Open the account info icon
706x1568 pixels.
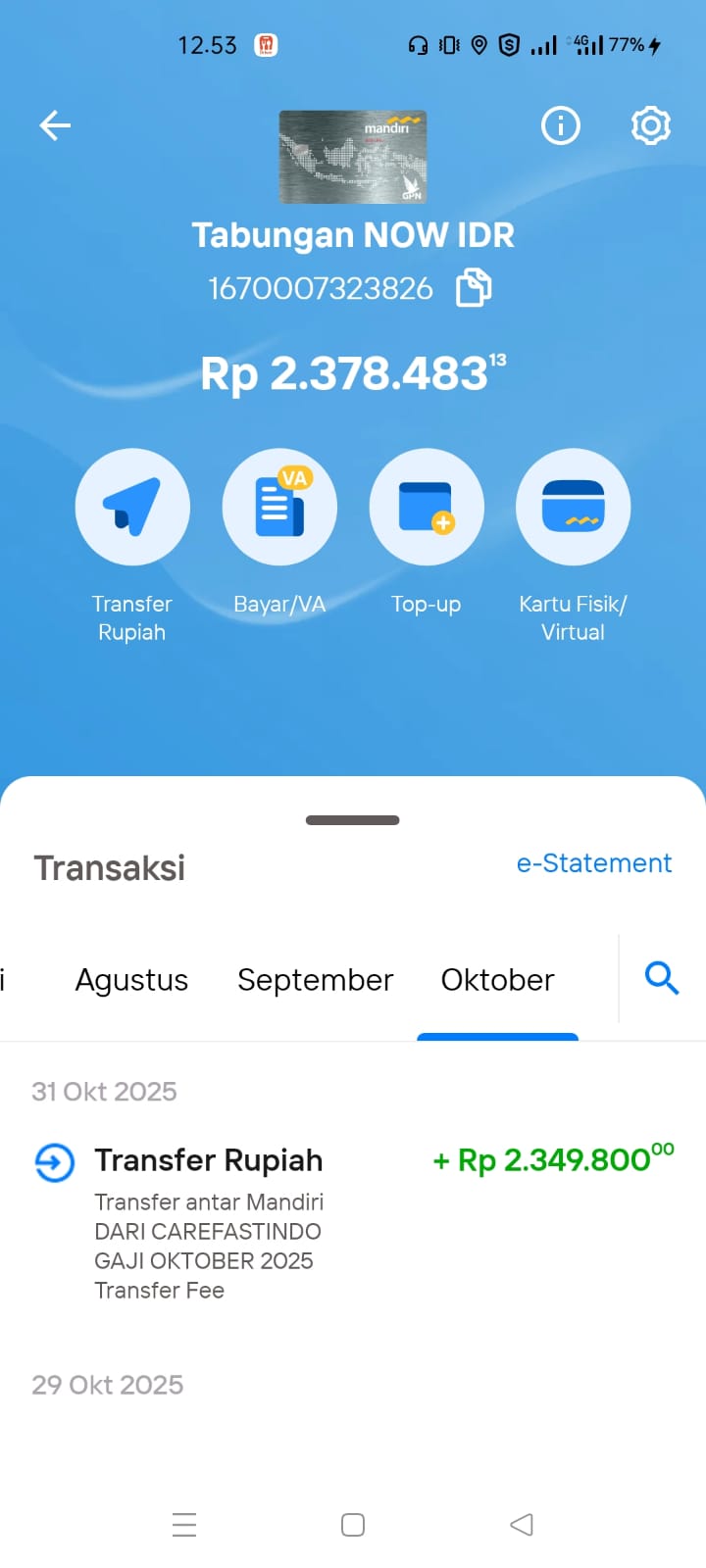(561, 125)
